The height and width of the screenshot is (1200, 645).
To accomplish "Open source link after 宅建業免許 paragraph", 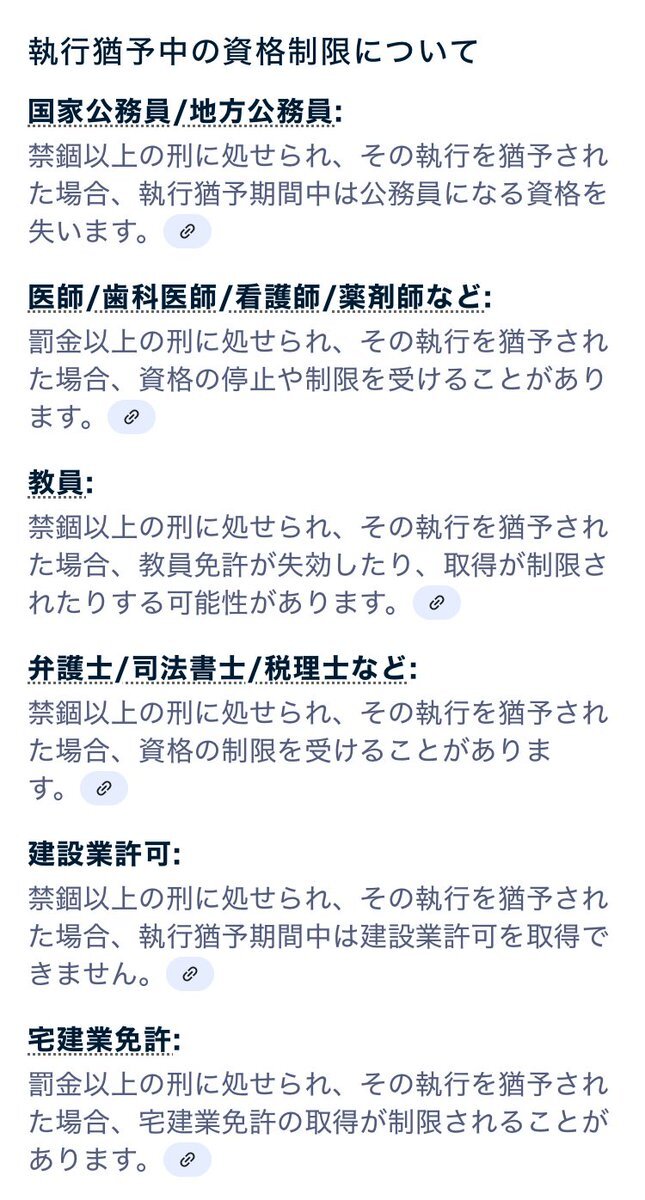I will coord(187,1160).
